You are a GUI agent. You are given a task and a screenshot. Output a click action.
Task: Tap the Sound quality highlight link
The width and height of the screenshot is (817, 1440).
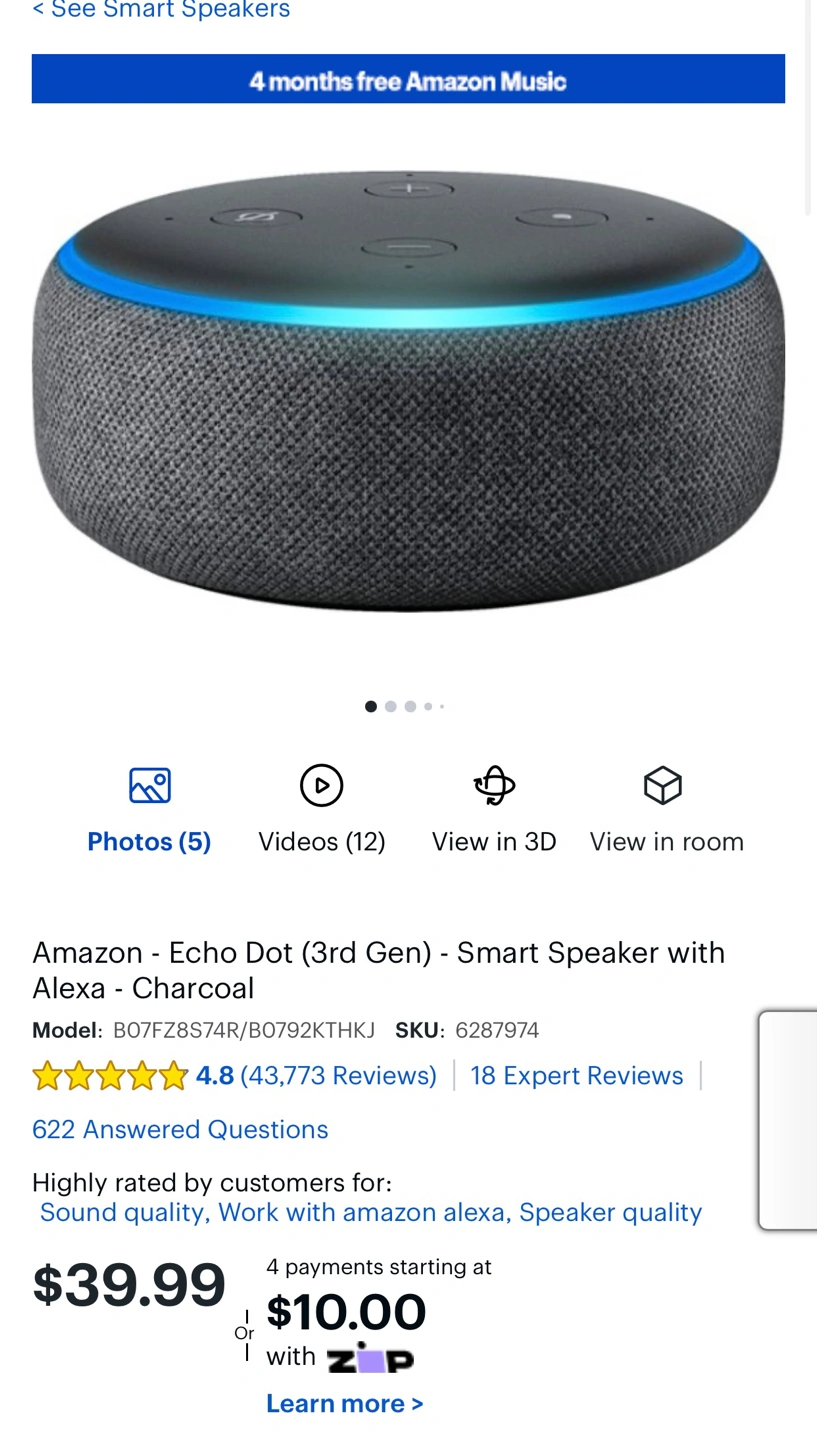122,1213
